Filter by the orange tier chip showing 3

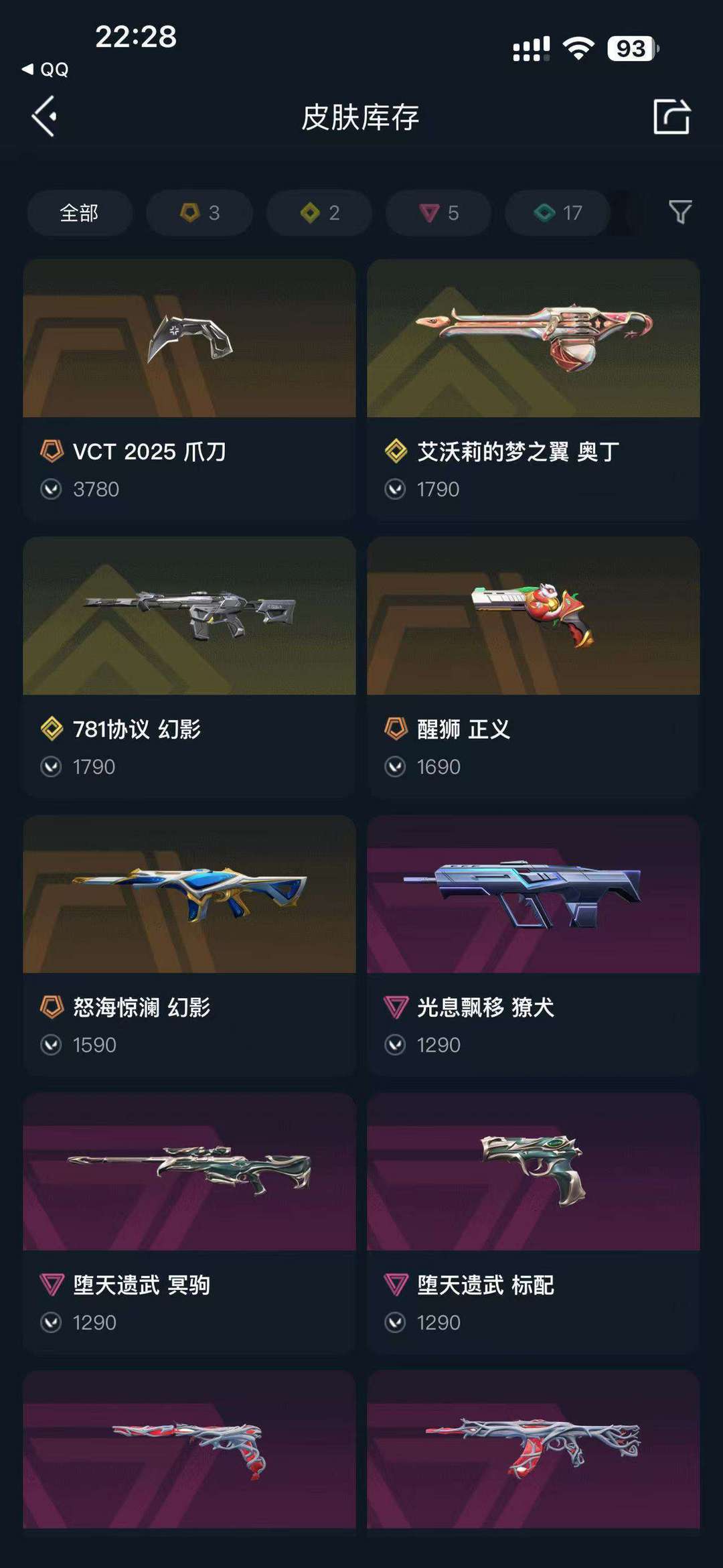(199, 213)
